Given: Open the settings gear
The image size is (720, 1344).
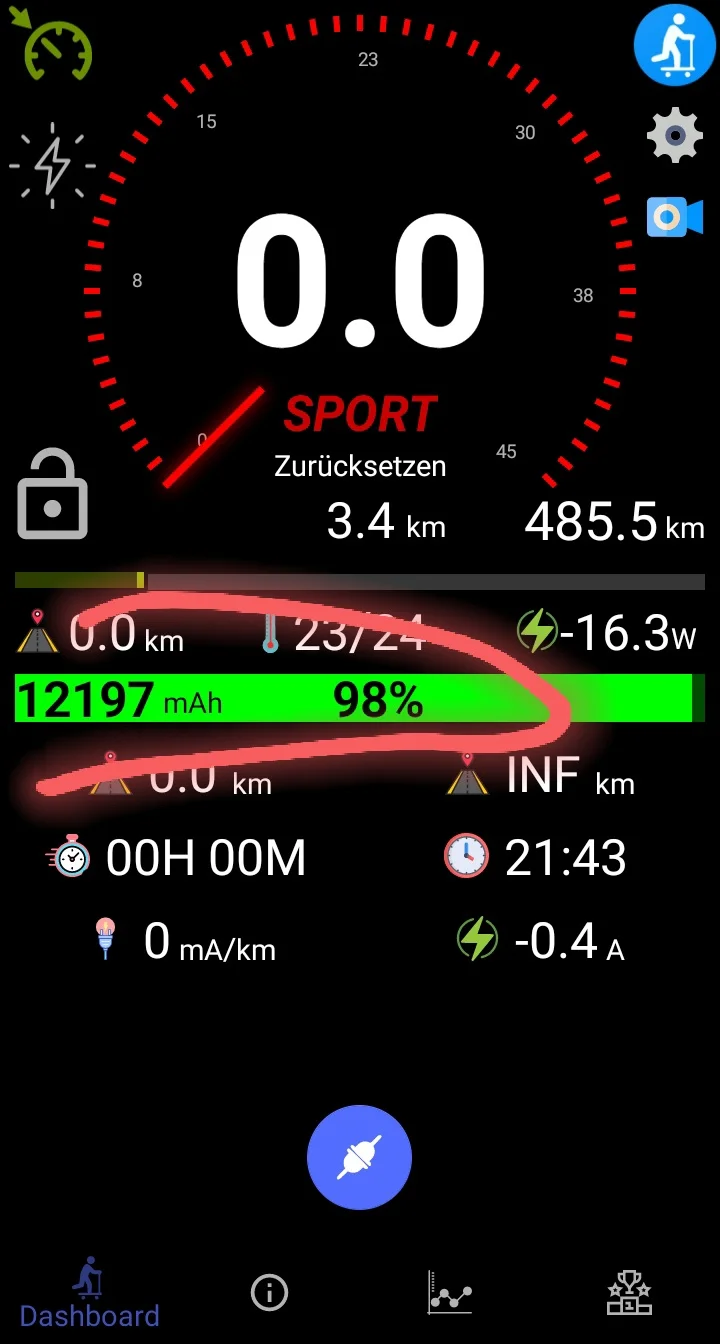Looking at the screenshot, I should (675, 135).
